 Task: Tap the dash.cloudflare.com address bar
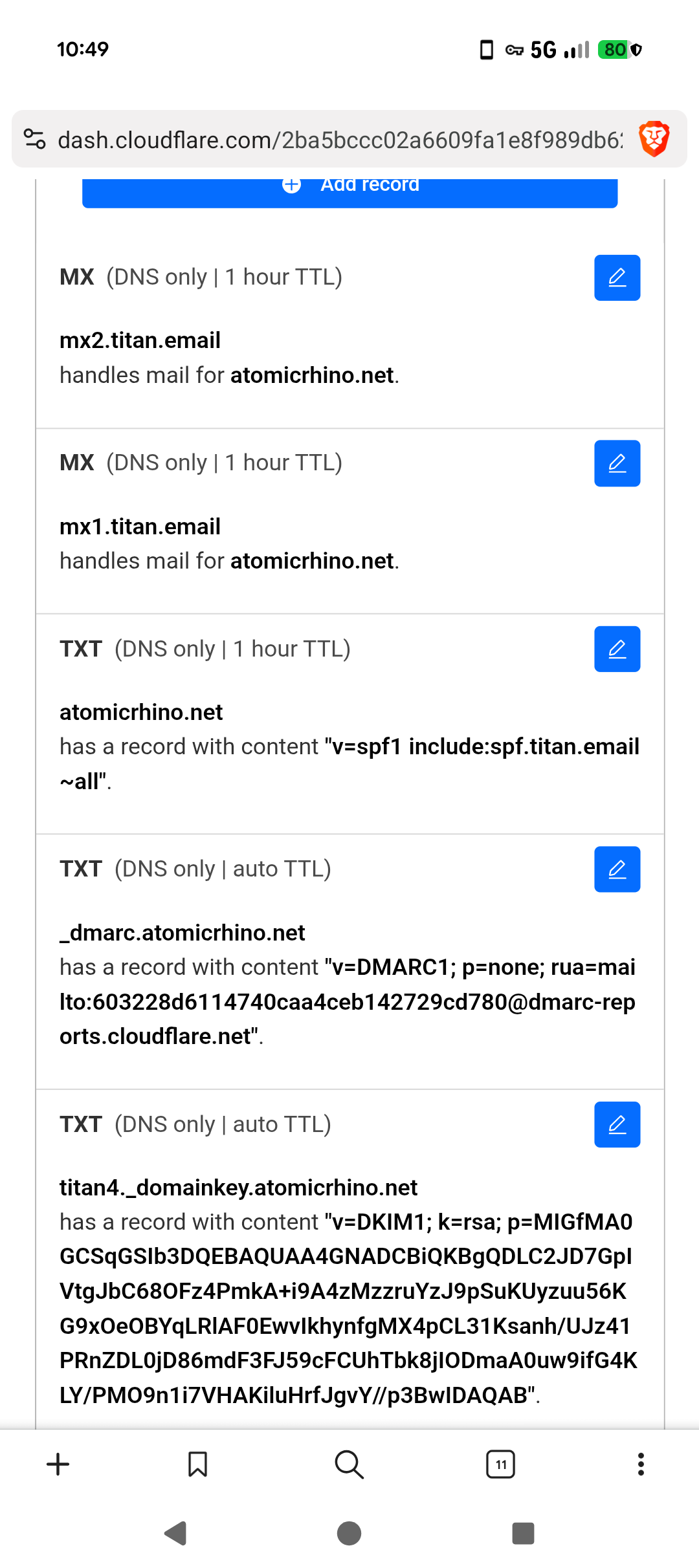coord(340,140)
